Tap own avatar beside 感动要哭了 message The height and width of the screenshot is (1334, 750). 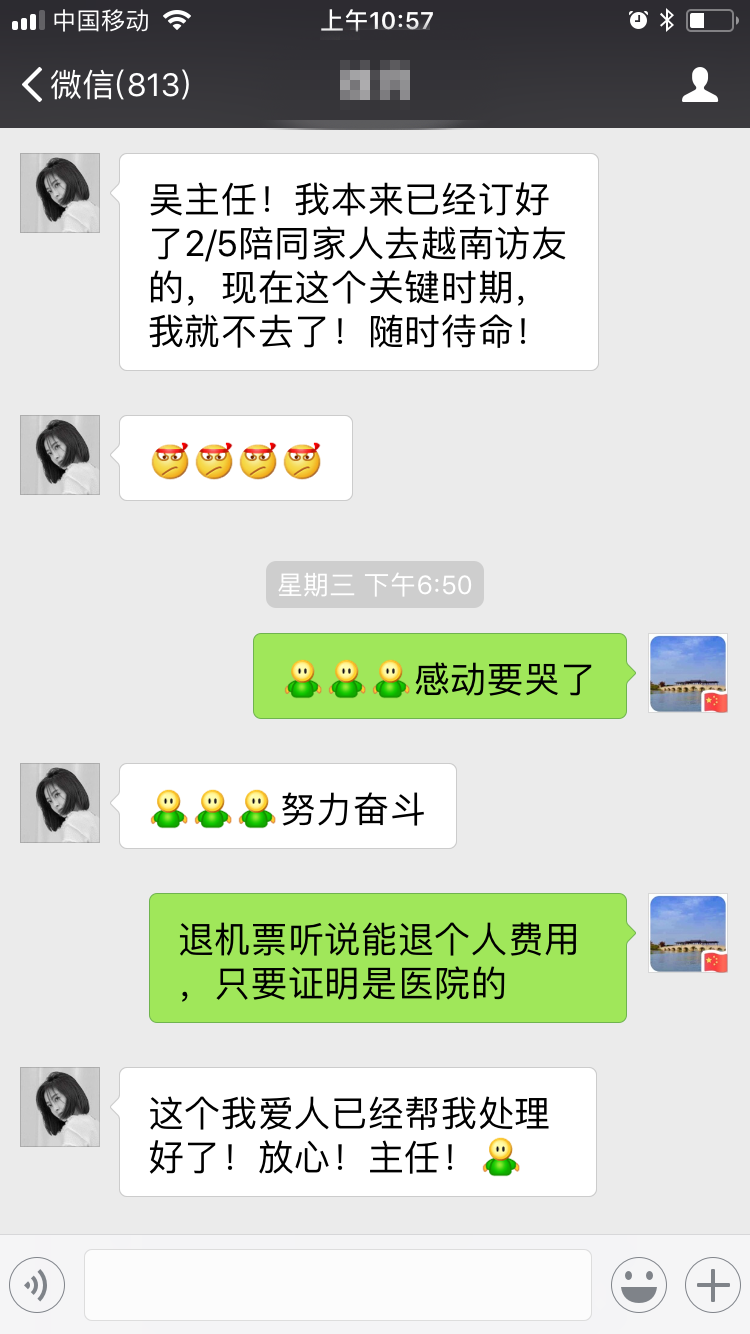688,673
